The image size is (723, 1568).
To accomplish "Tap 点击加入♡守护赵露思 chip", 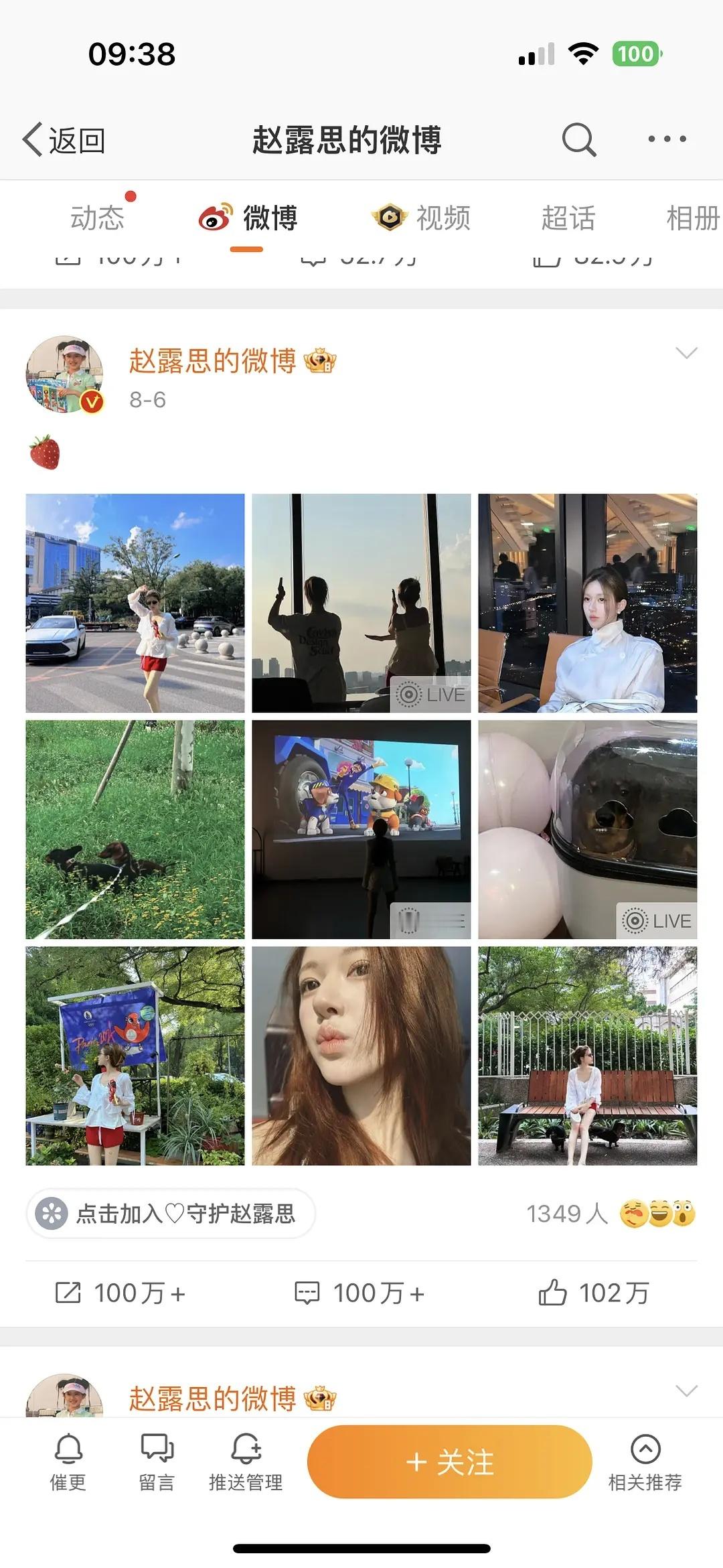I will tap(171, 1213).
